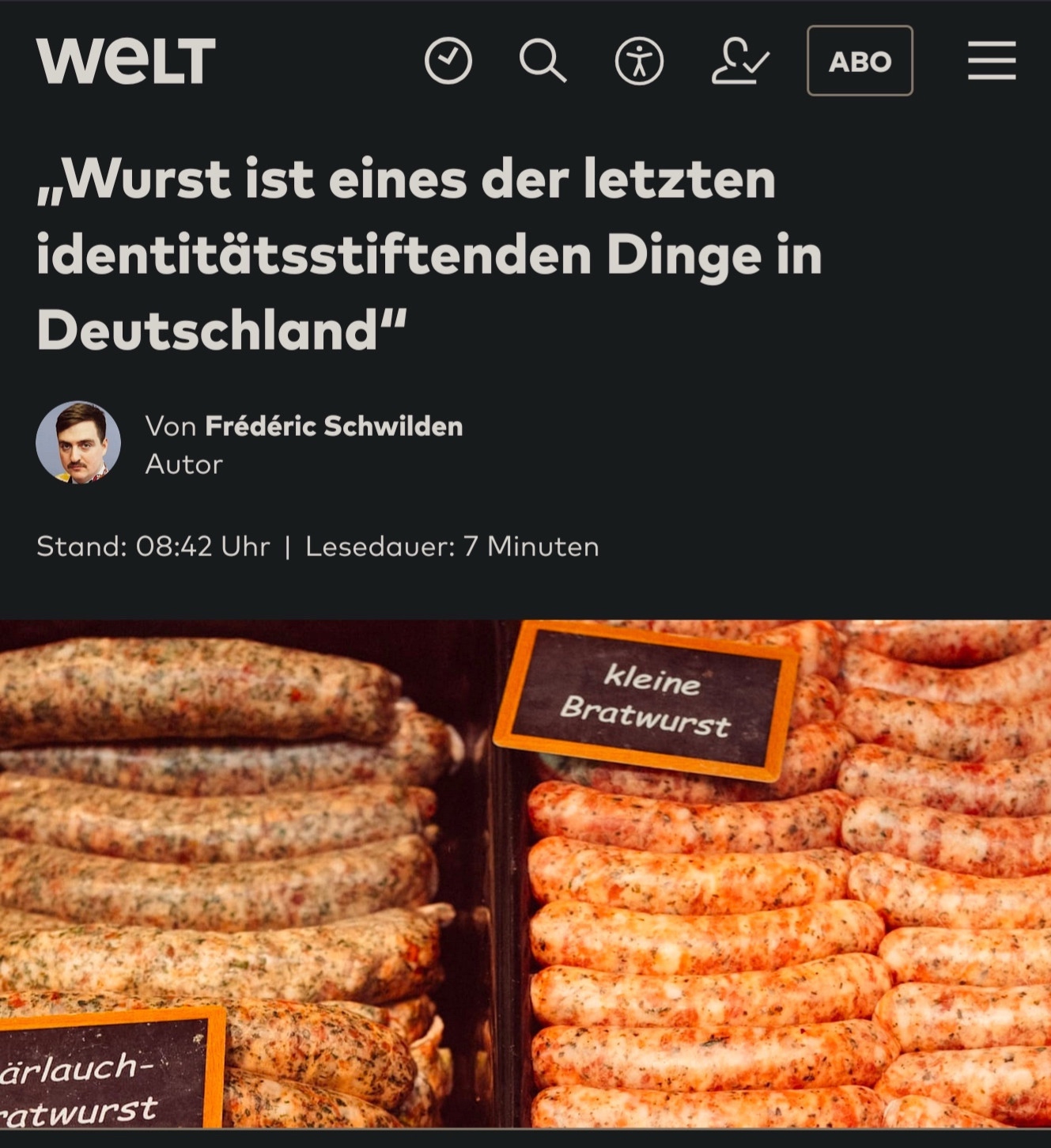Open the latest news clock icon
The image size is (1051, 1148).
click(448, 61)
